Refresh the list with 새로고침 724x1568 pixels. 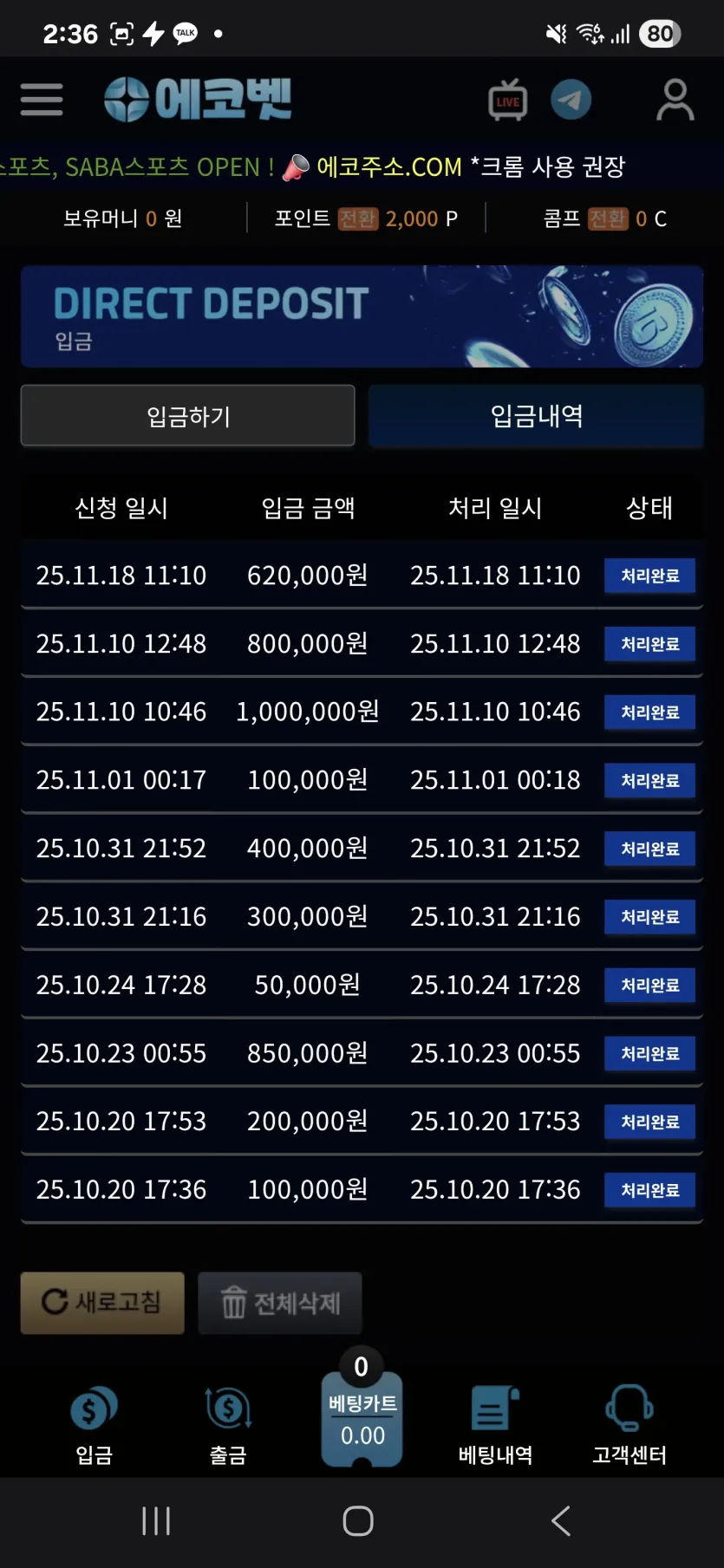pyautogui.click(x=102, y=1303)
